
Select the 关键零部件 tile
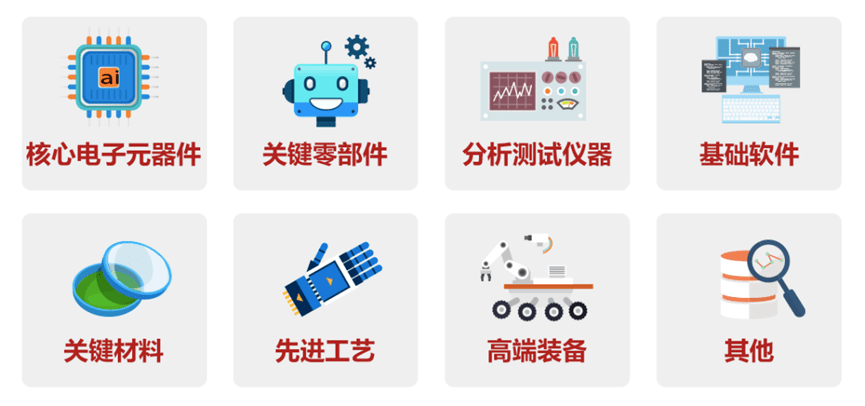coord(325,103)
